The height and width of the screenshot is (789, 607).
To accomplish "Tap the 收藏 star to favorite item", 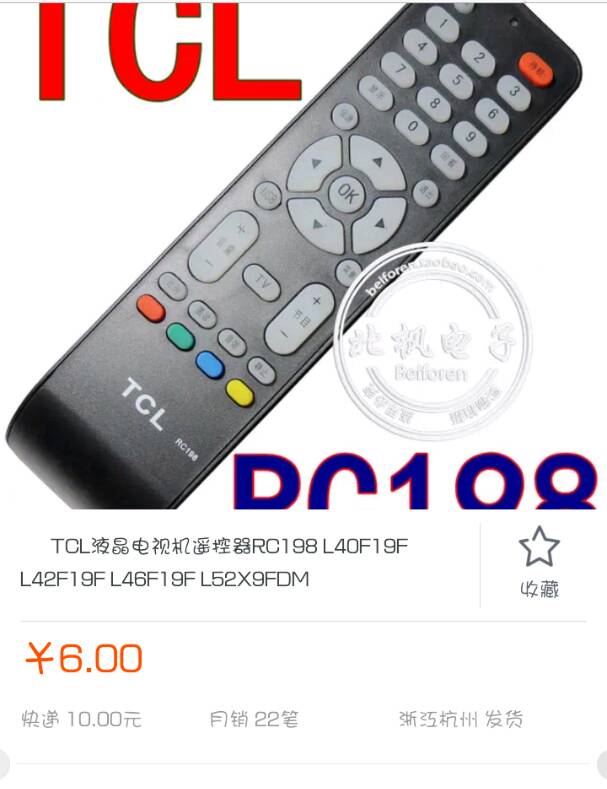I will pyautogui.click(x=539, y=562).
